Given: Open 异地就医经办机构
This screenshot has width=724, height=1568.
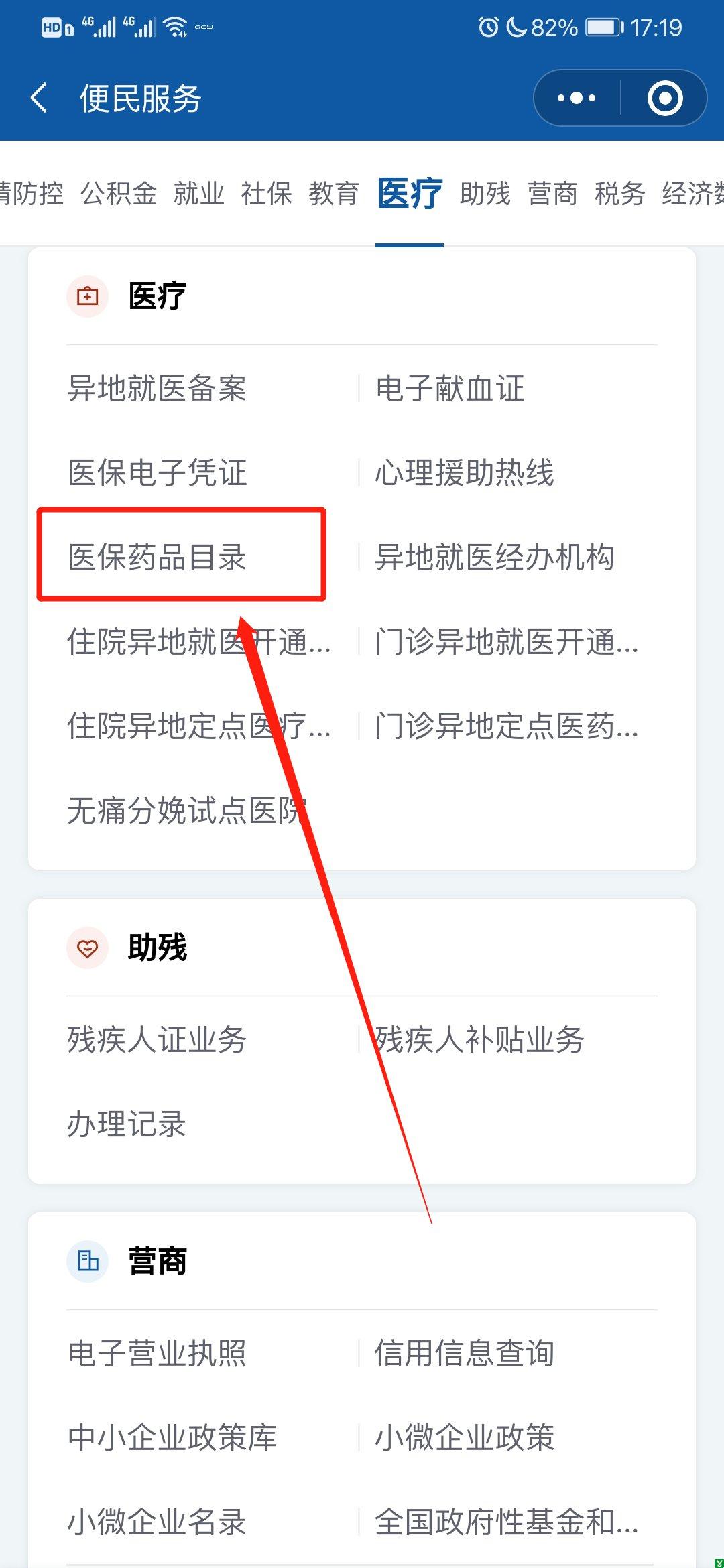Looking at the screenshot, I should (x=494, y=557).
